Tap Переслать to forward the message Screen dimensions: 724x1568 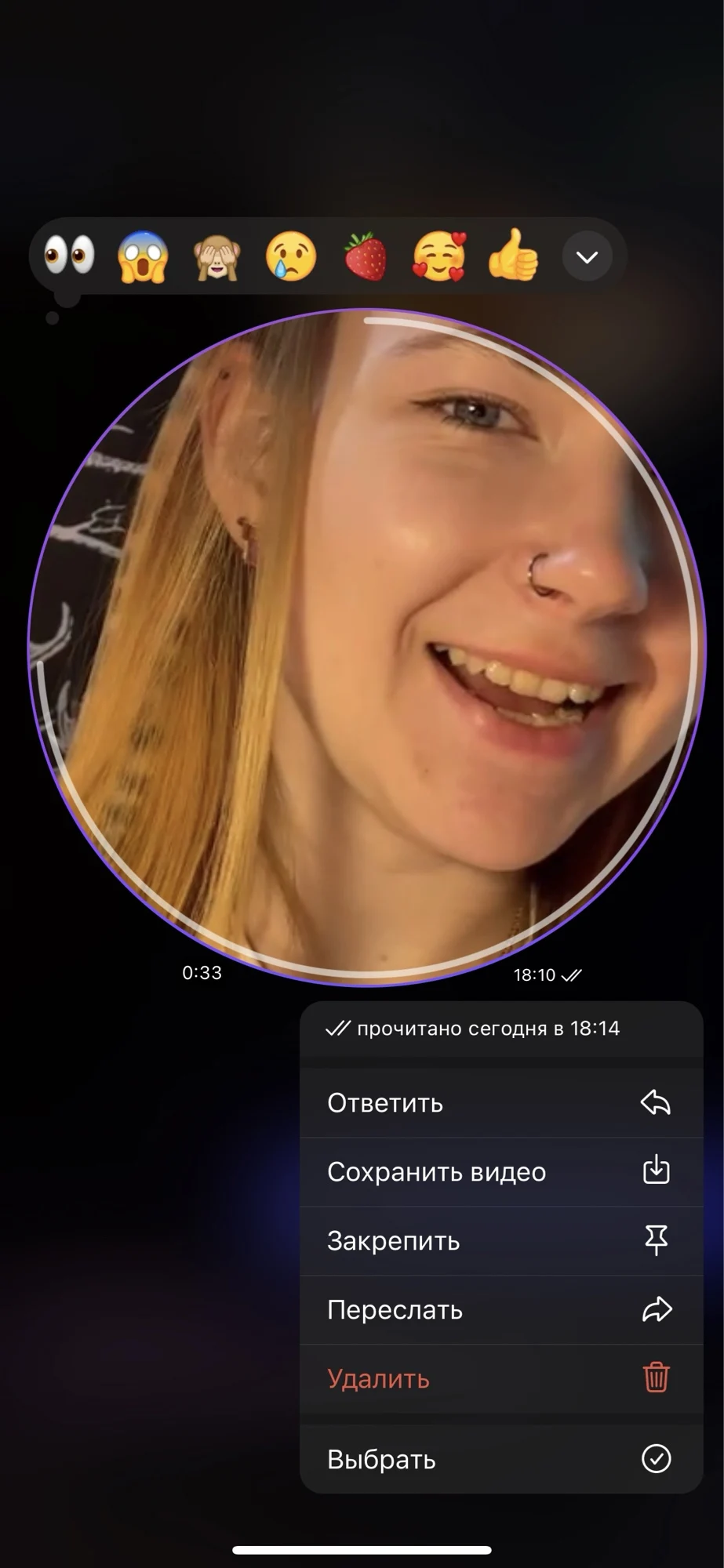coord(501,1310)
